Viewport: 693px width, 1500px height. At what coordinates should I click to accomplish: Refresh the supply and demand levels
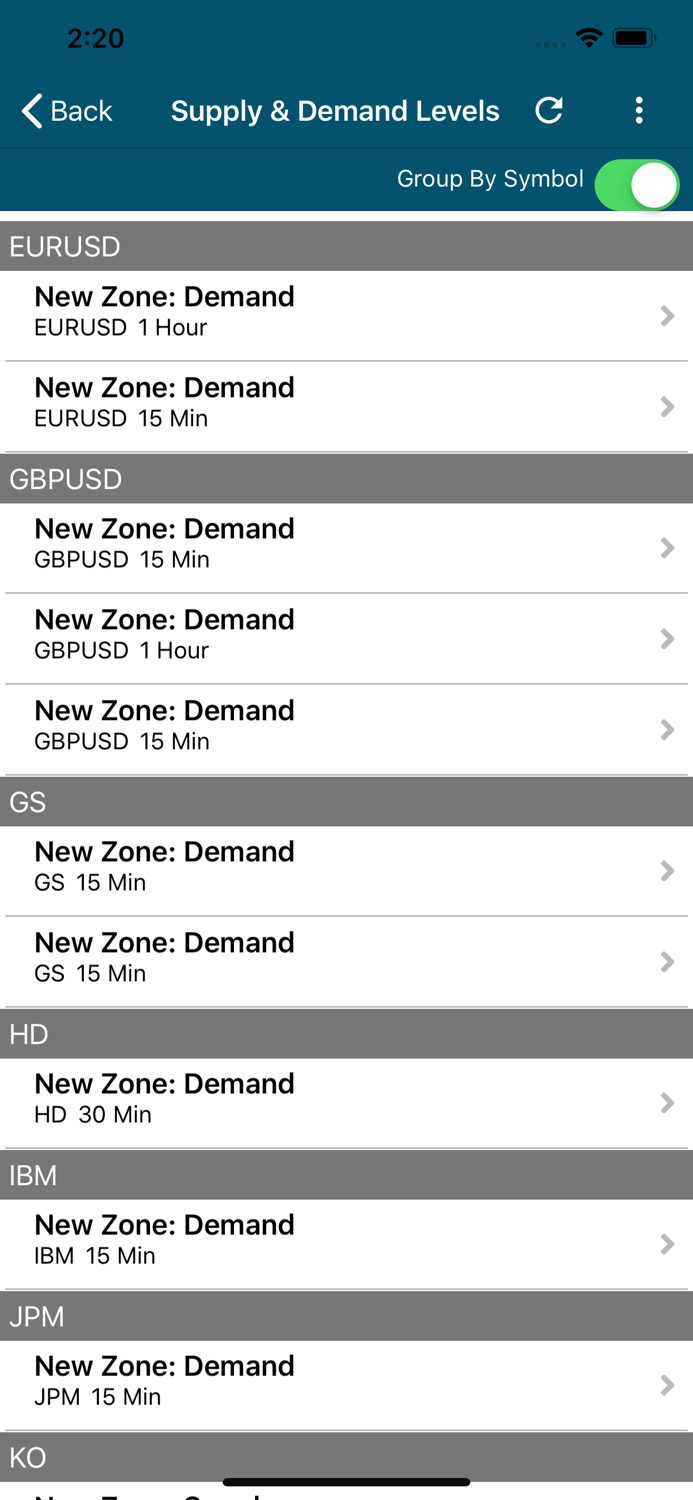pos(549,111)
